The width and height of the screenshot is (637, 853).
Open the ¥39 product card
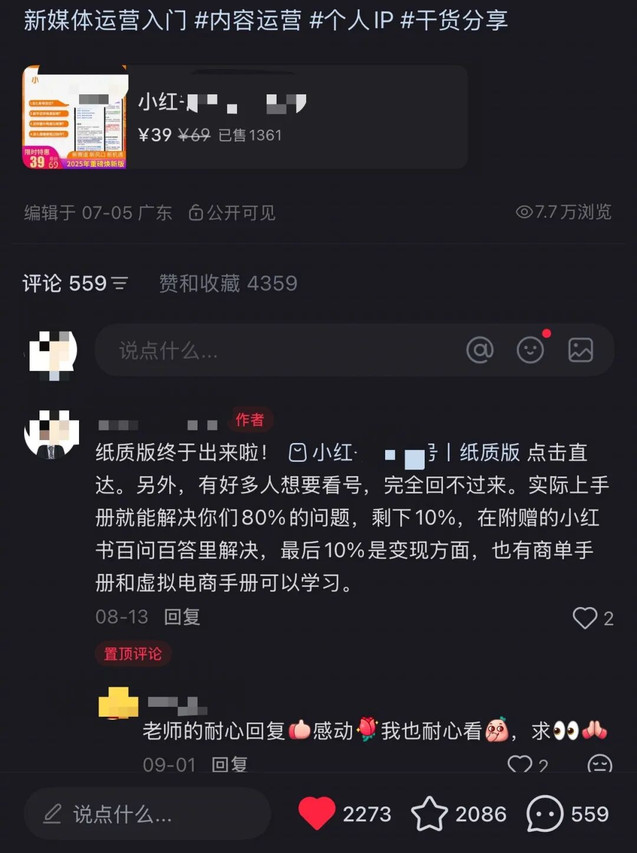245,118
